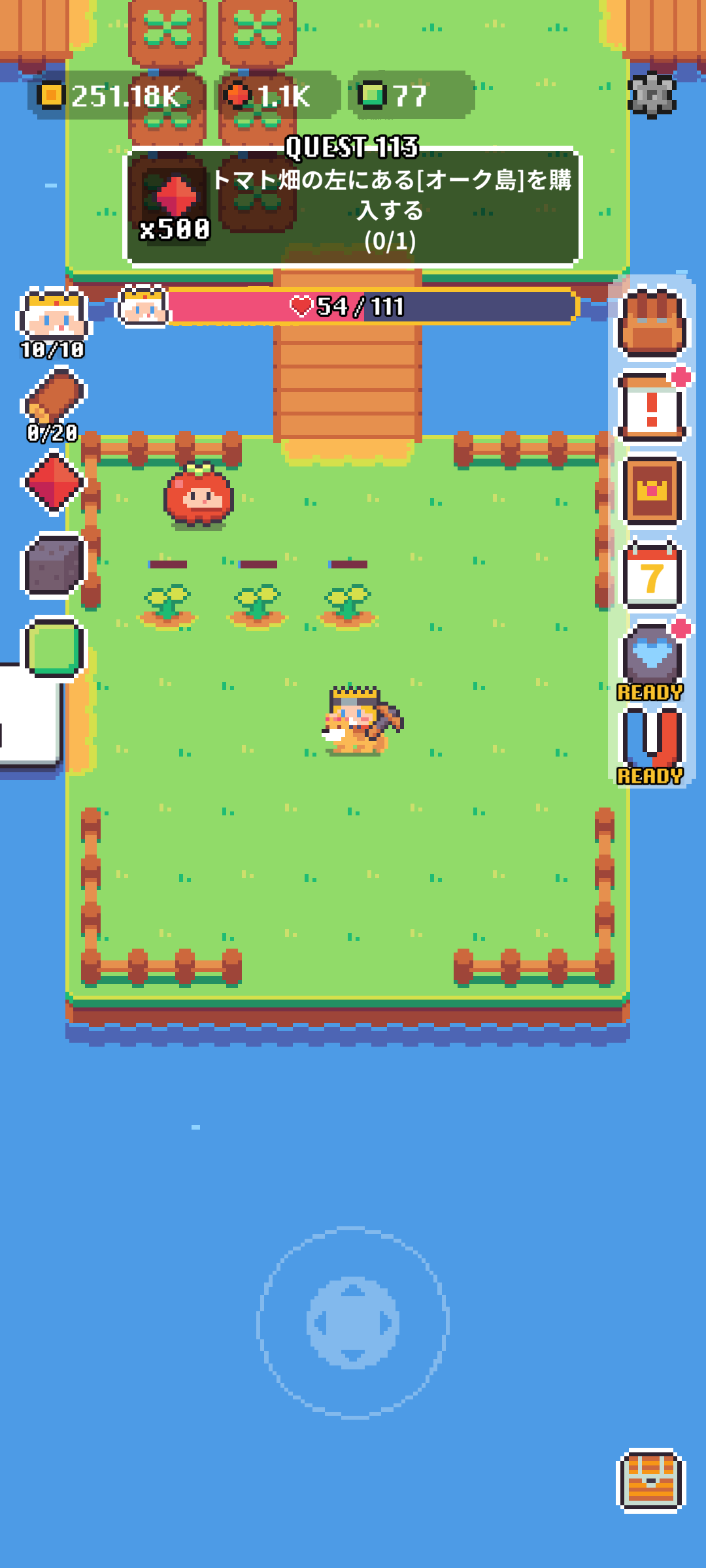Tap the gold coin counter 251.18K
The height and width of the screenshot is (1568, 706).
coord(114,96)
